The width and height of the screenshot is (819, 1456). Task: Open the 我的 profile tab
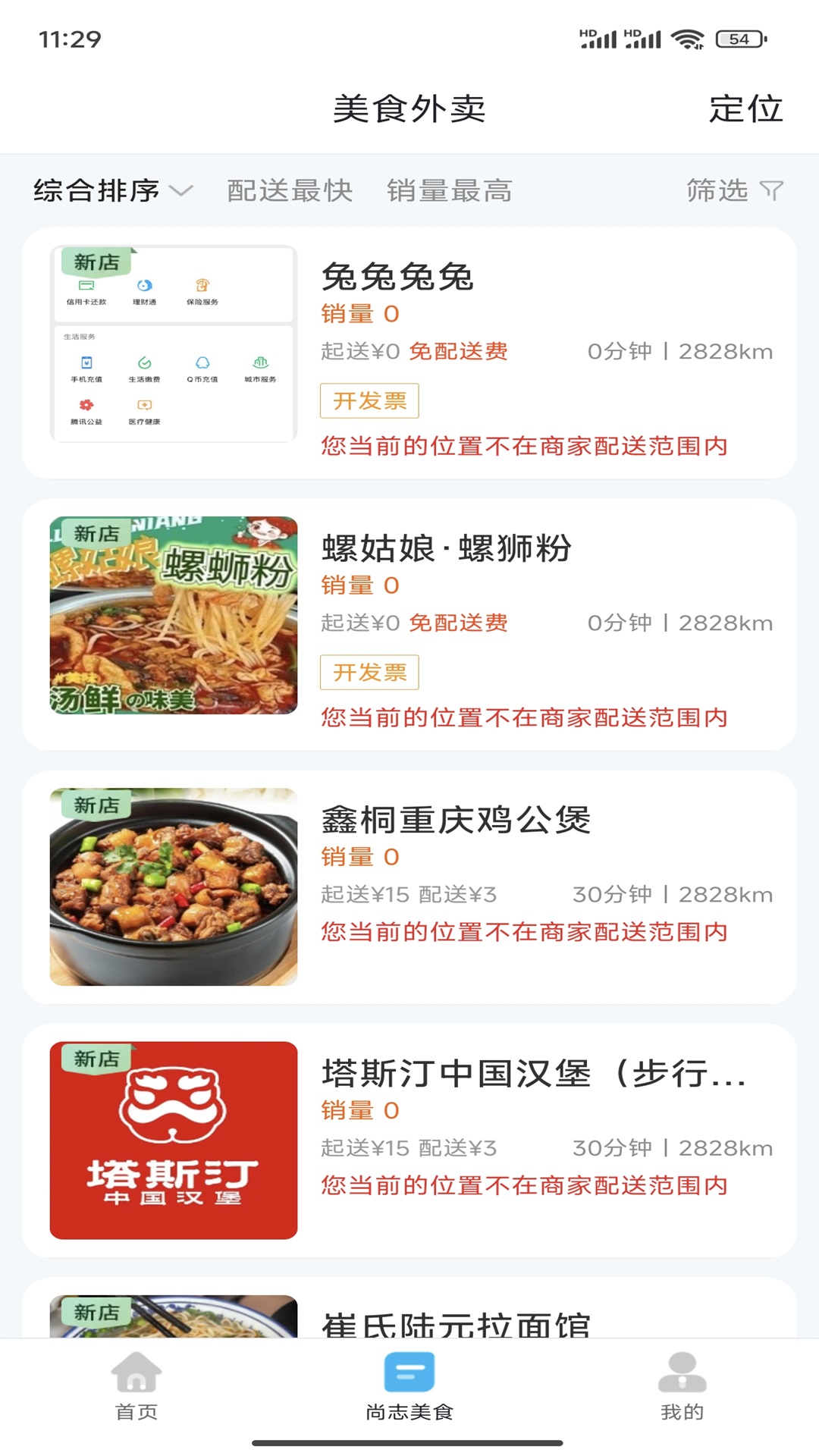click(682, 1386)
